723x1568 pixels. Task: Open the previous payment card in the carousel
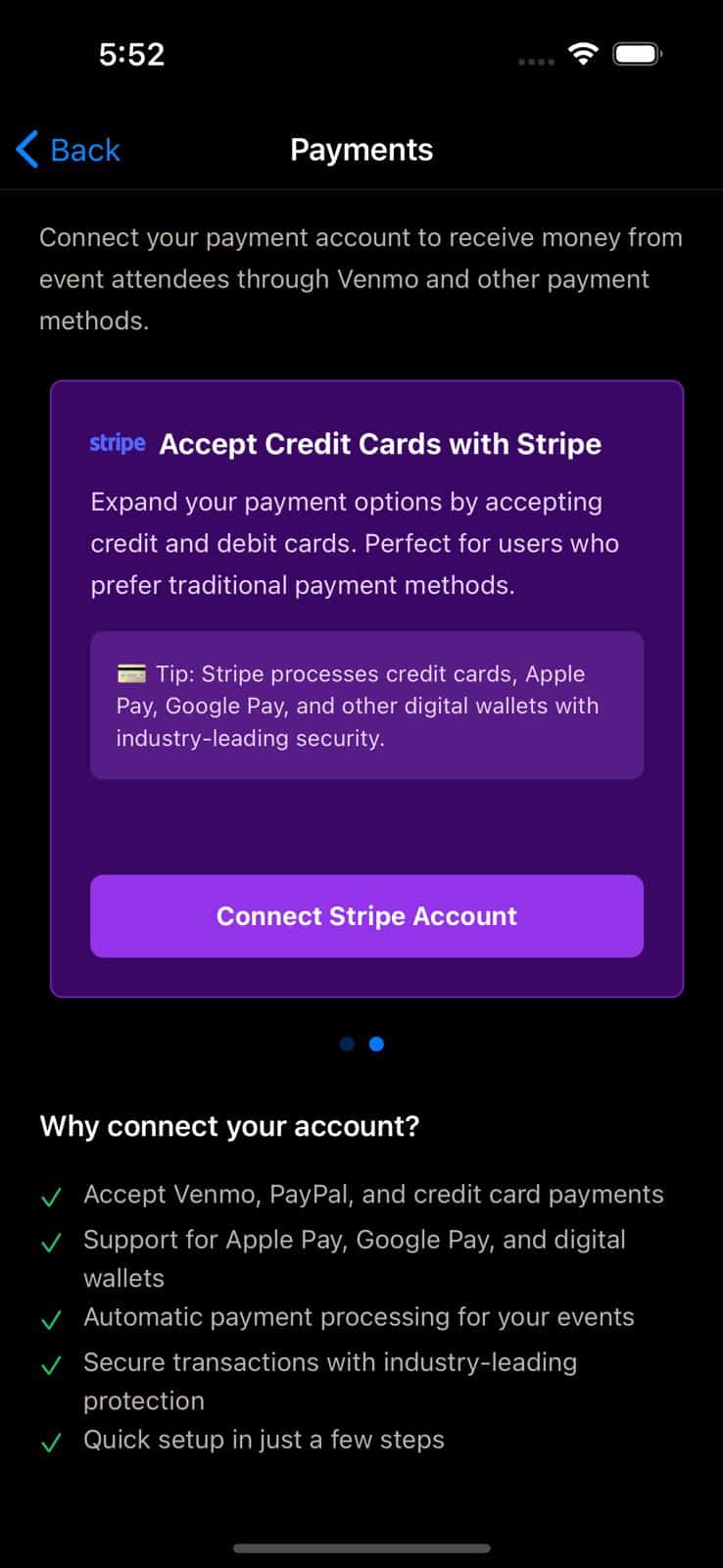pyautogui.click(x=347, y=1044)
